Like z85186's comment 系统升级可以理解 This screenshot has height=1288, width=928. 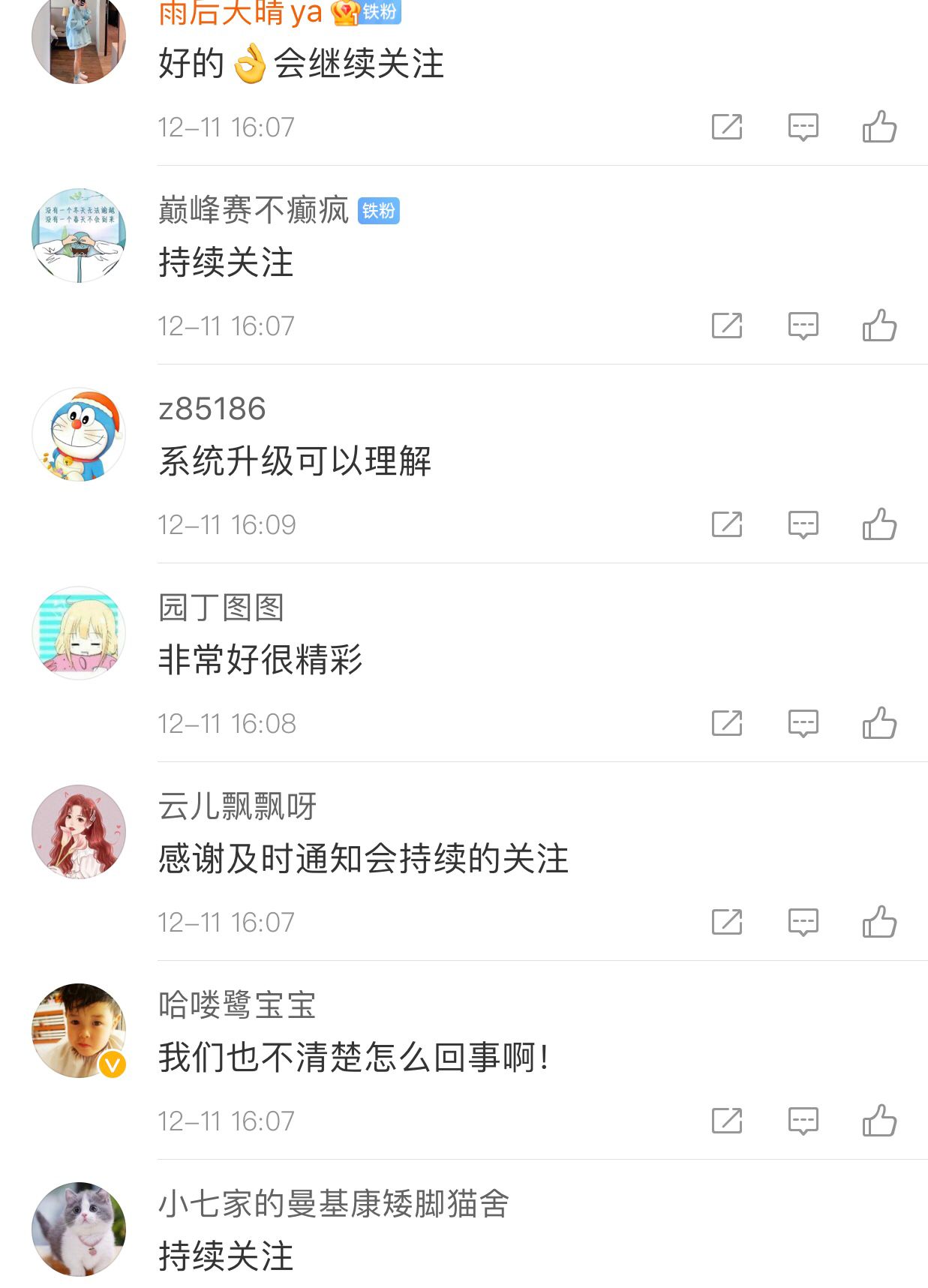(879, 524)
